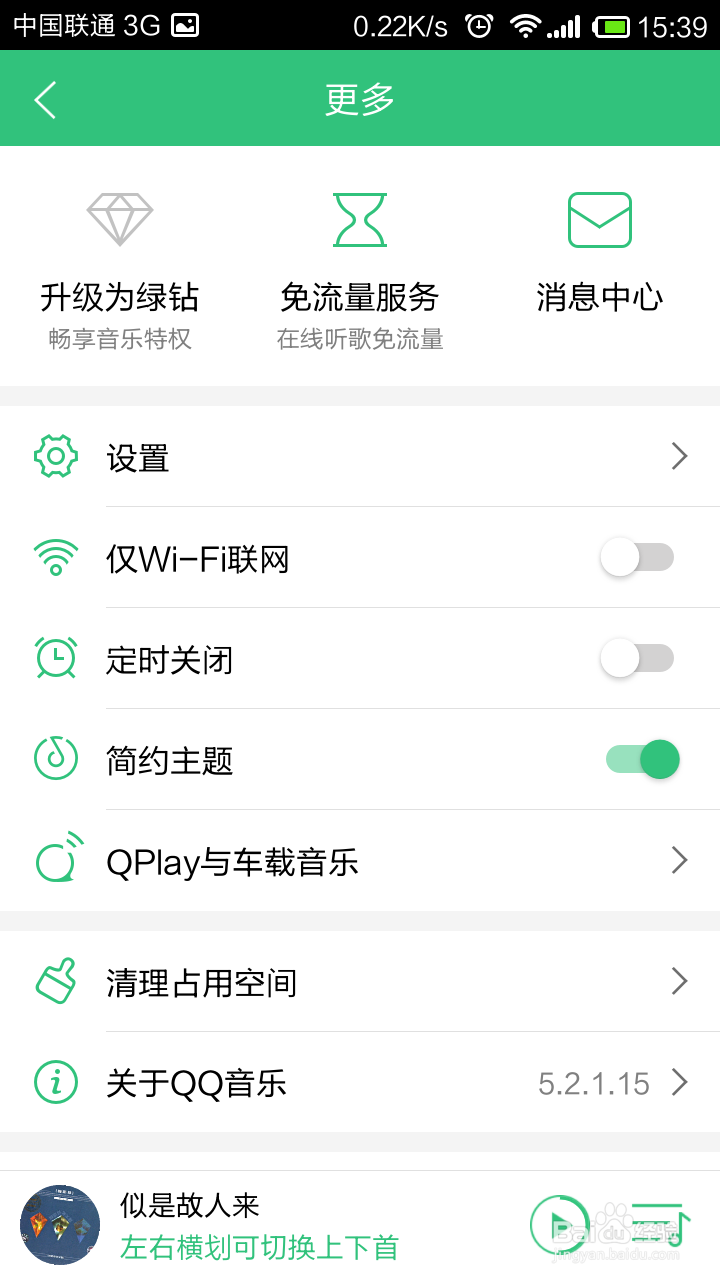
Task: Click the gear icon next to 设置
Action: [55, 456]
